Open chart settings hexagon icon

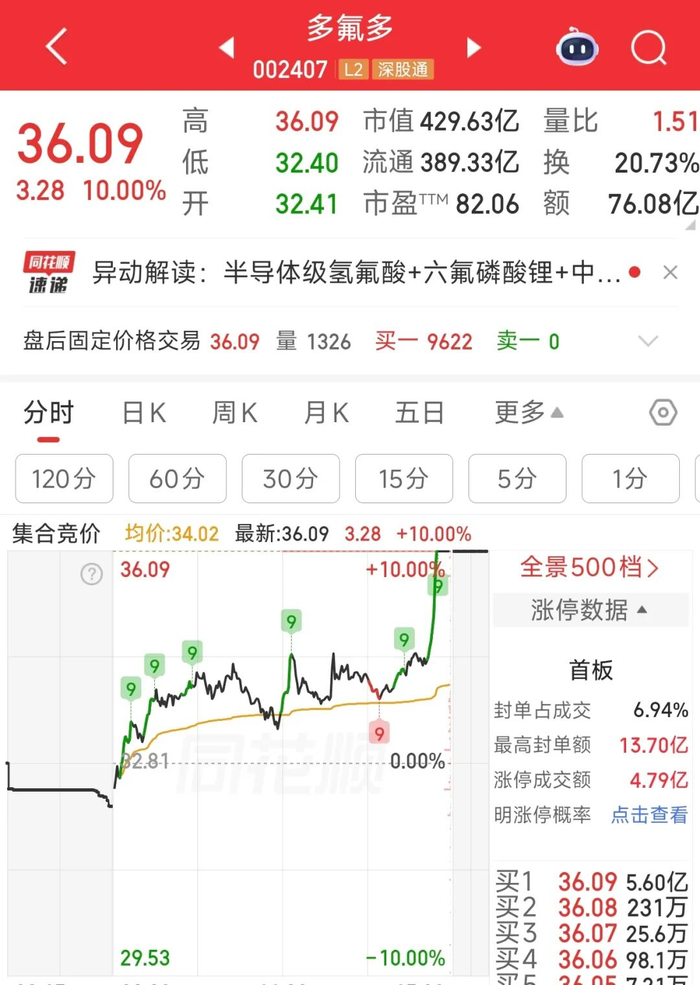663,413
